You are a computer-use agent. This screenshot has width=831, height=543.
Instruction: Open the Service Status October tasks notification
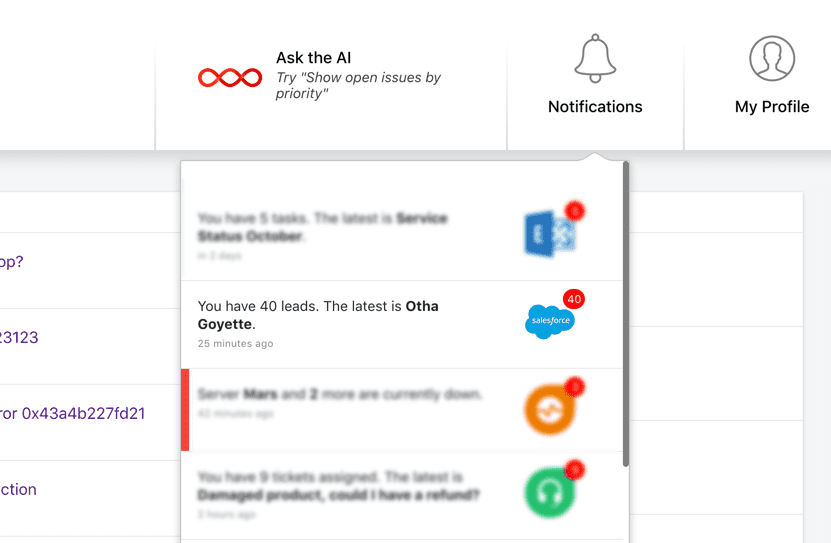pos(400,236)
